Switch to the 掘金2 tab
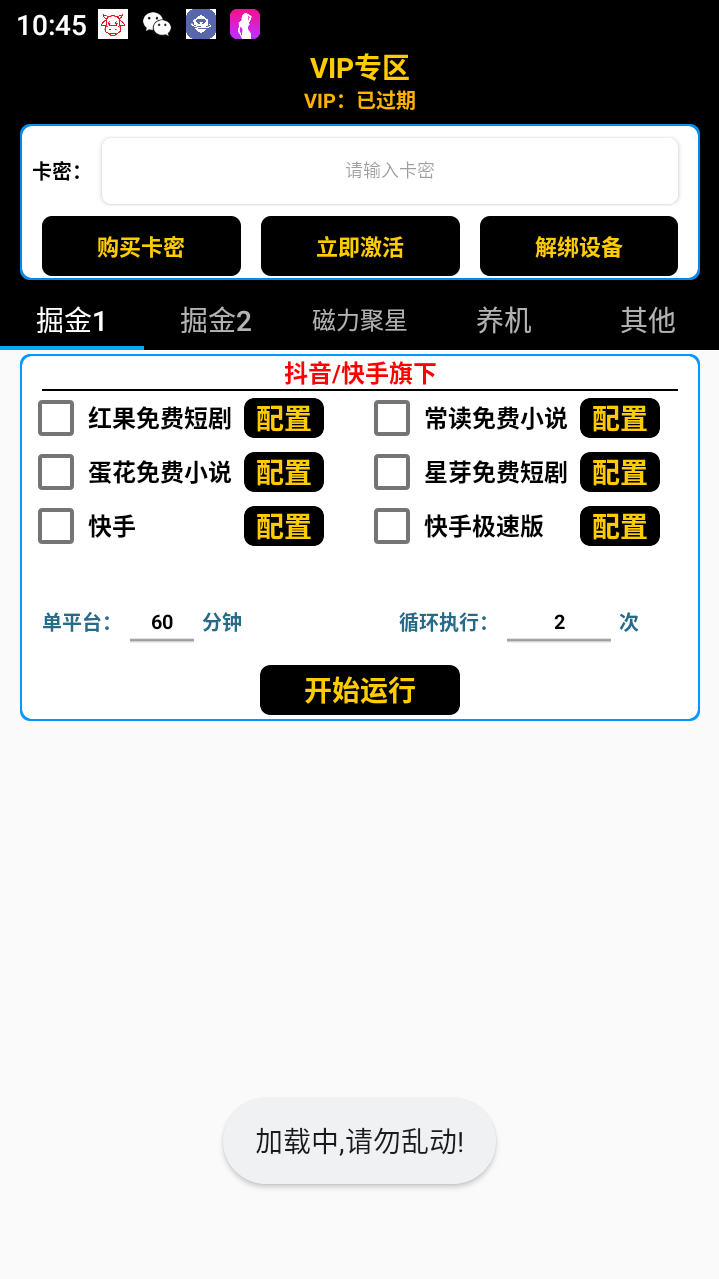 point(216,321)
